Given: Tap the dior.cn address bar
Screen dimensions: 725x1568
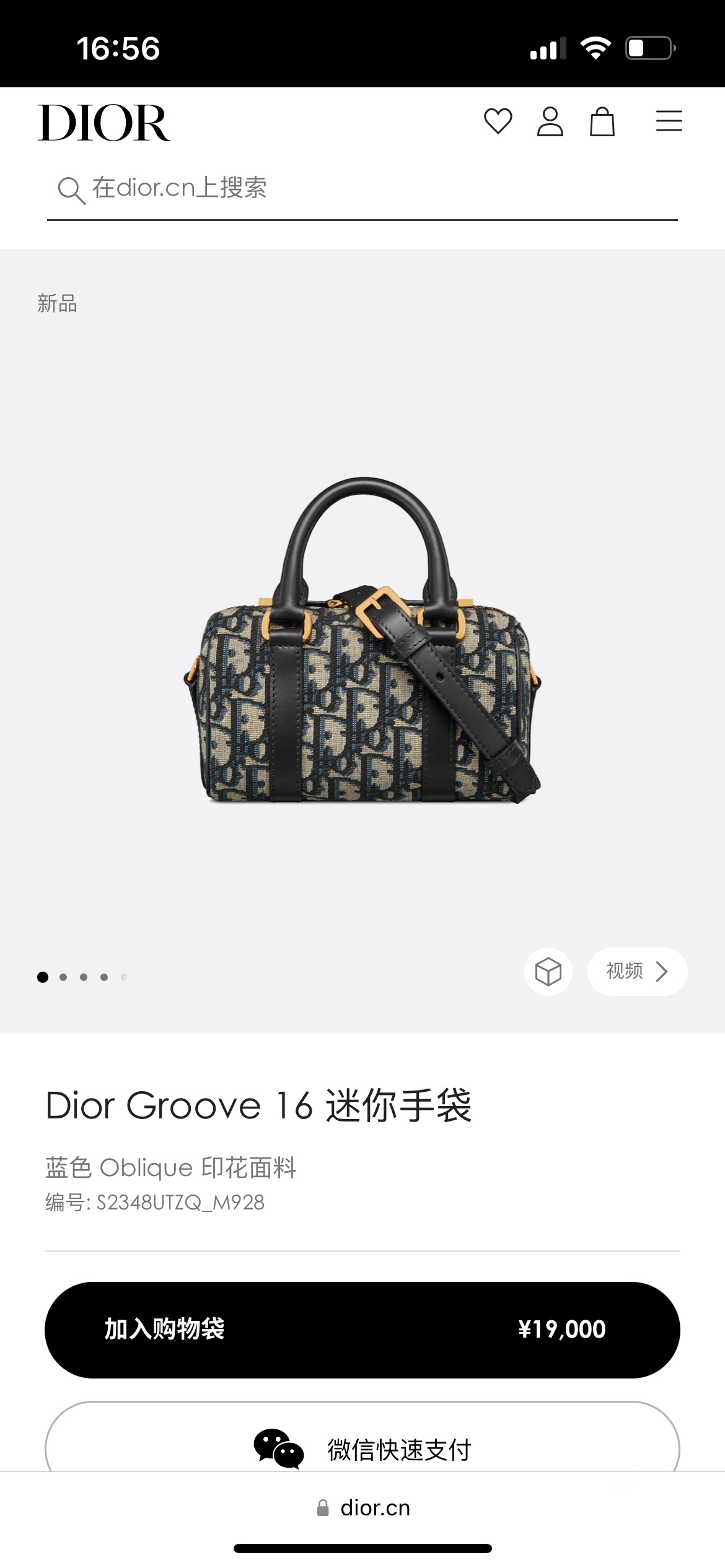Looking at the screenshot, I should pyautogui.click(x=364, y=1508).
